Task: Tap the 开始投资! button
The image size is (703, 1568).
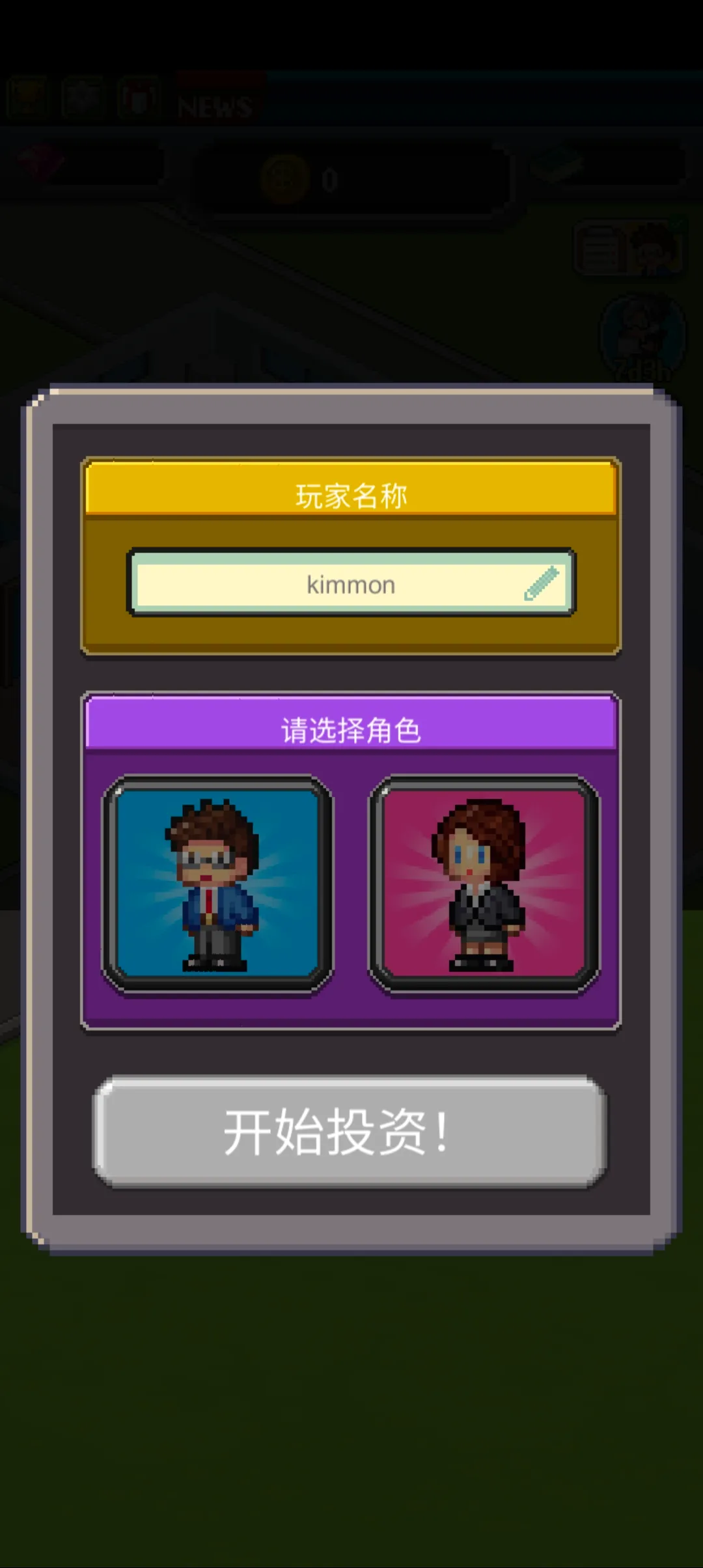Action: pos(350,1132)
